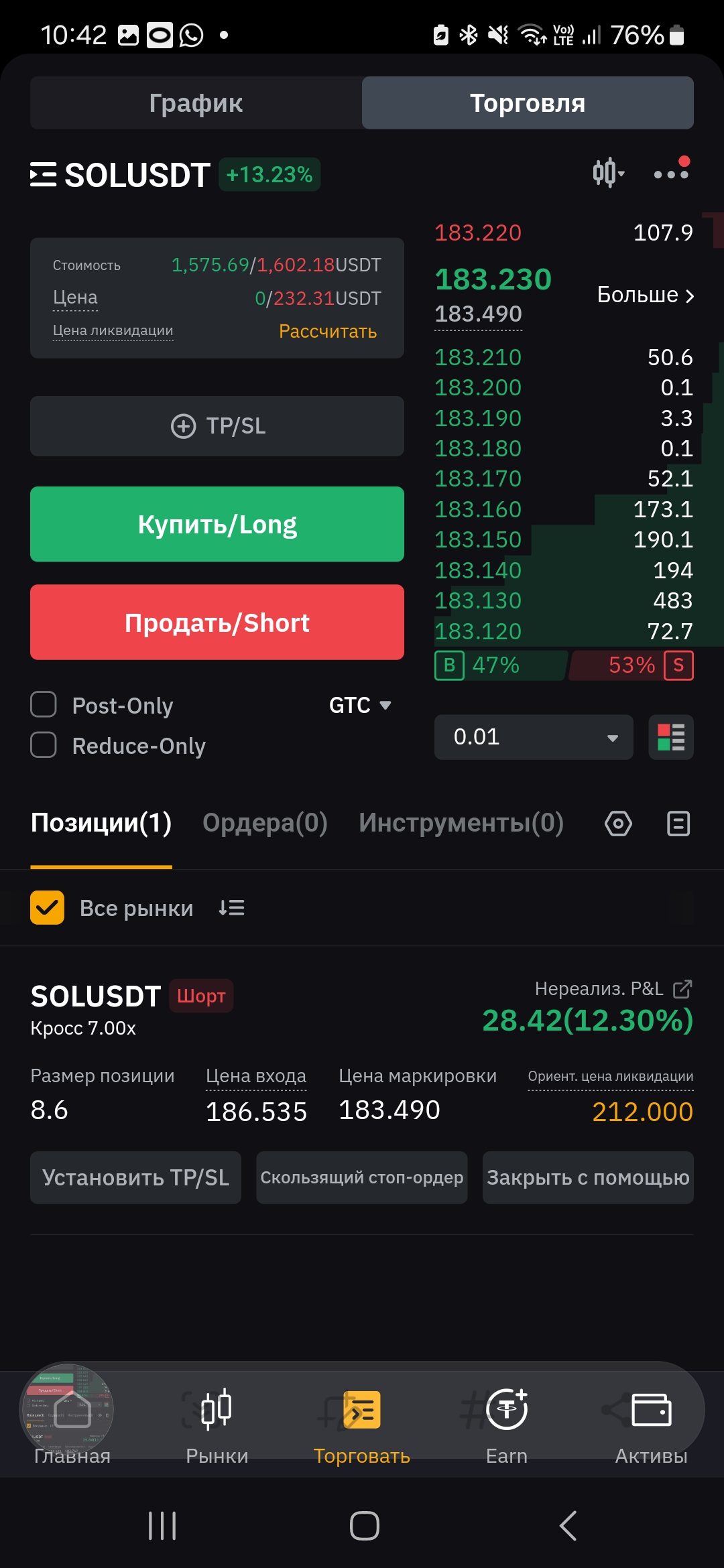Share the unrealized P&L of SOLUSDT
This screenshot has height=1568, width=724.
[682, 989]
